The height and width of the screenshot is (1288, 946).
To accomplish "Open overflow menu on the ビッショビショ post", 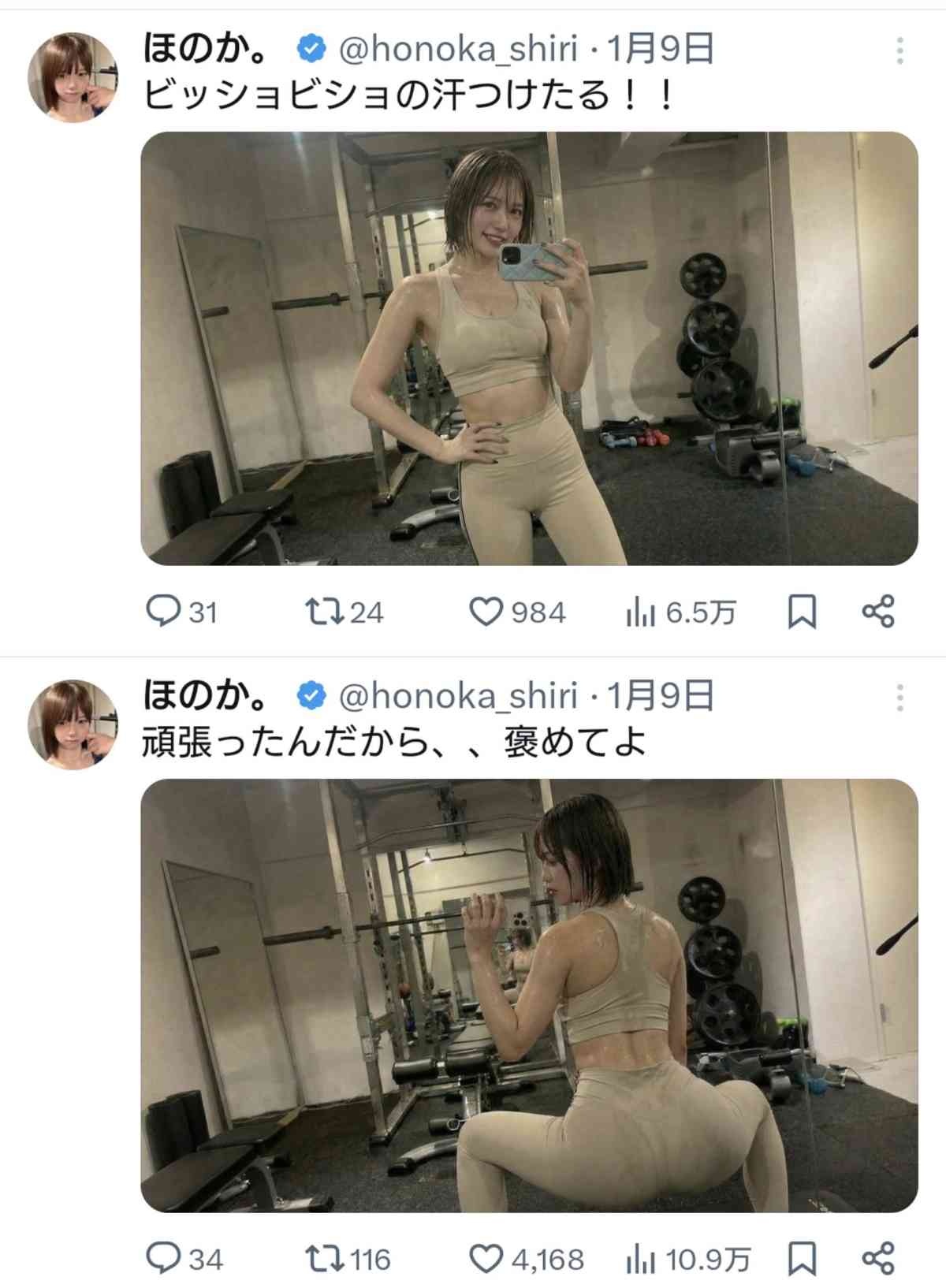I will tap(899, 51).
